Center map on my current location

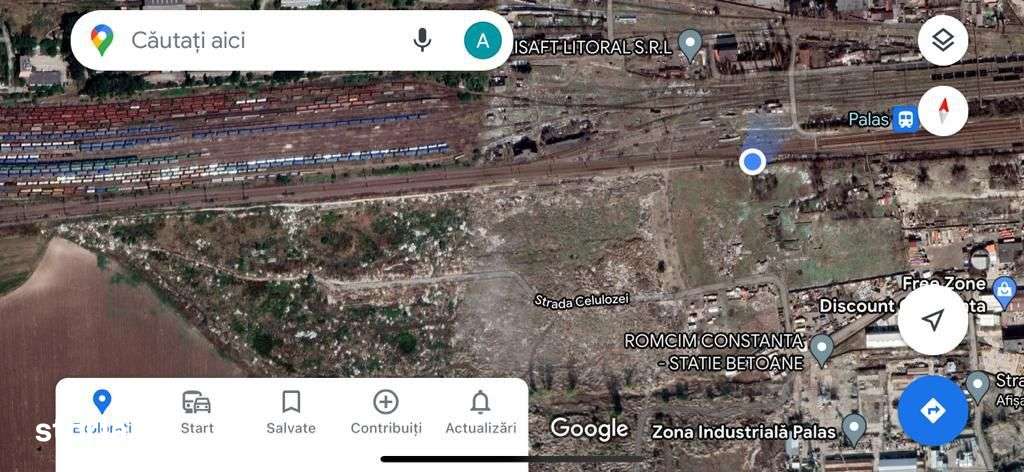tap(932, 320)
